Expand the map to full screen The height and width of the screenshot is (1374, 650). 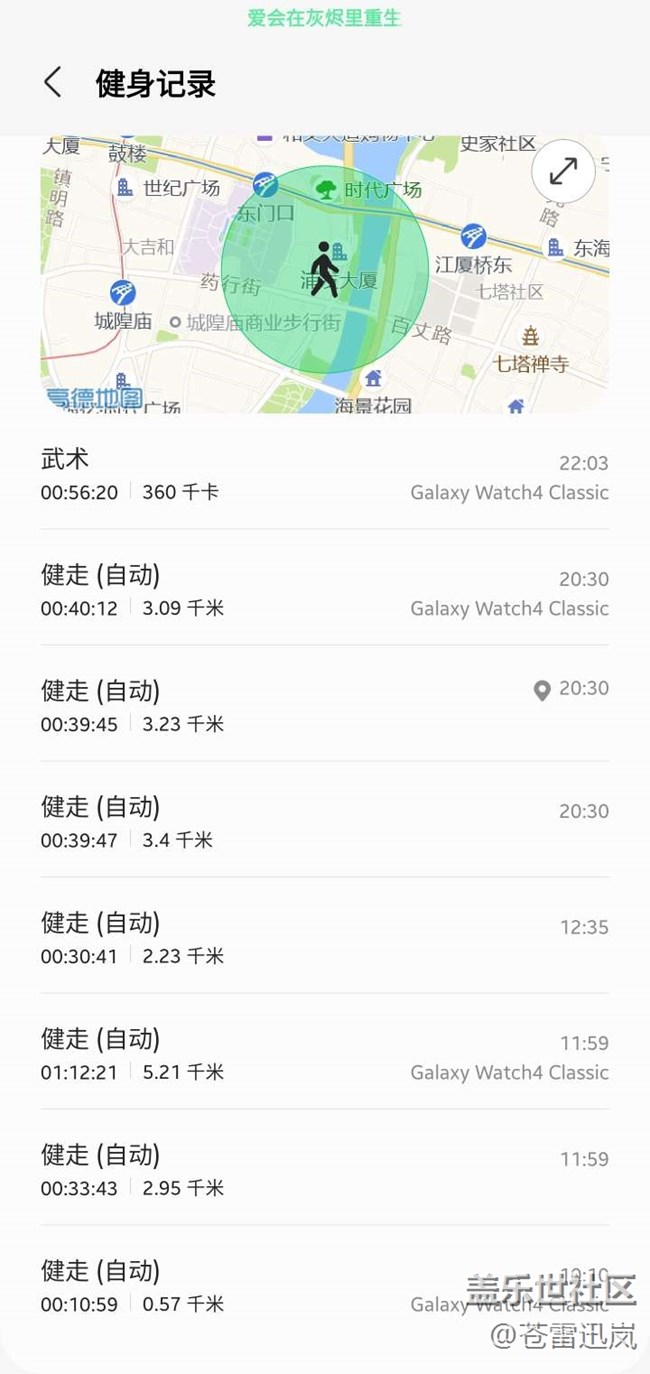coord(564,172)
